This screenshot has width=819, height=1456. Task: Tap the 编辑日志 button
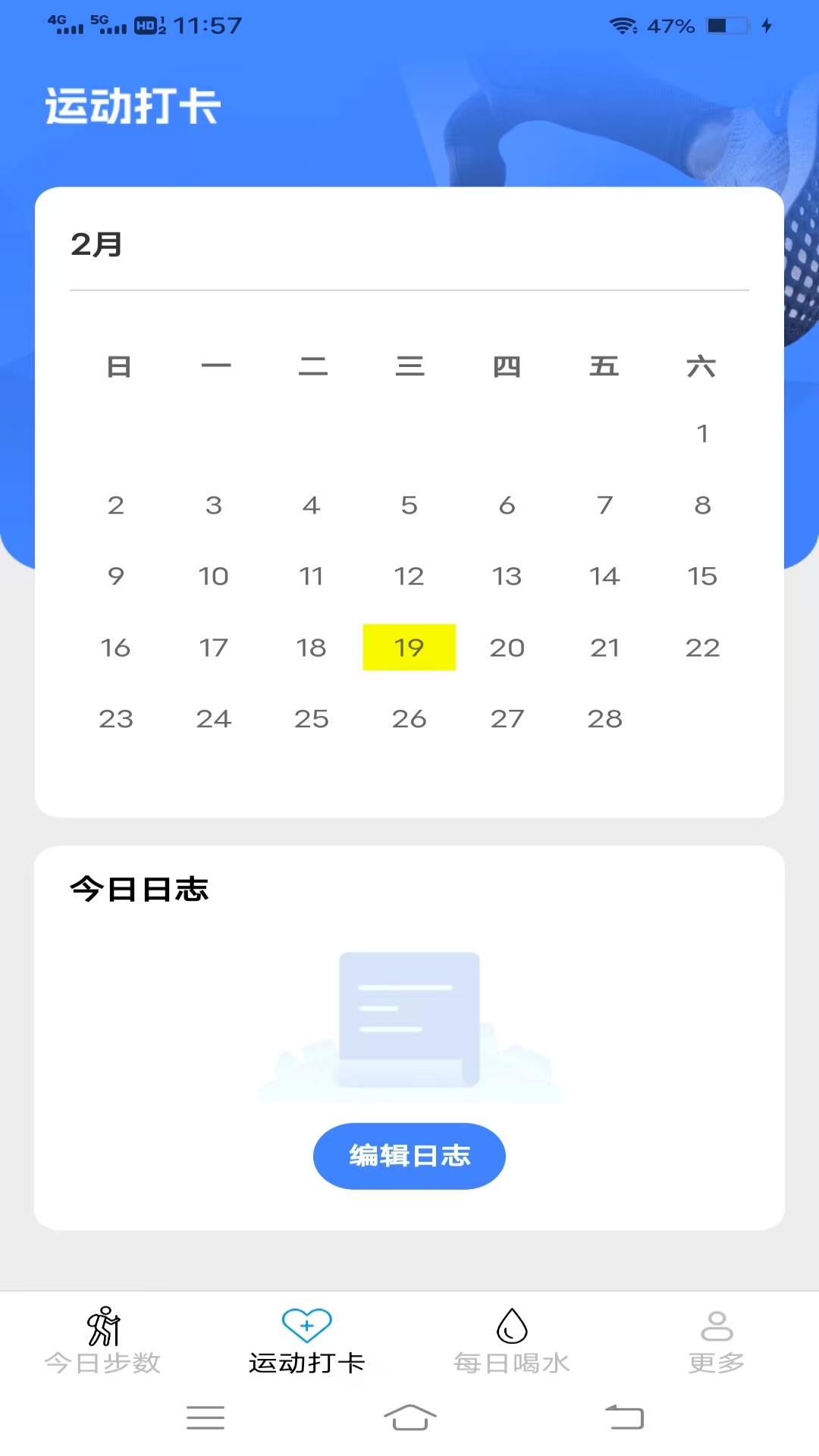click(x=409, y=1156)
